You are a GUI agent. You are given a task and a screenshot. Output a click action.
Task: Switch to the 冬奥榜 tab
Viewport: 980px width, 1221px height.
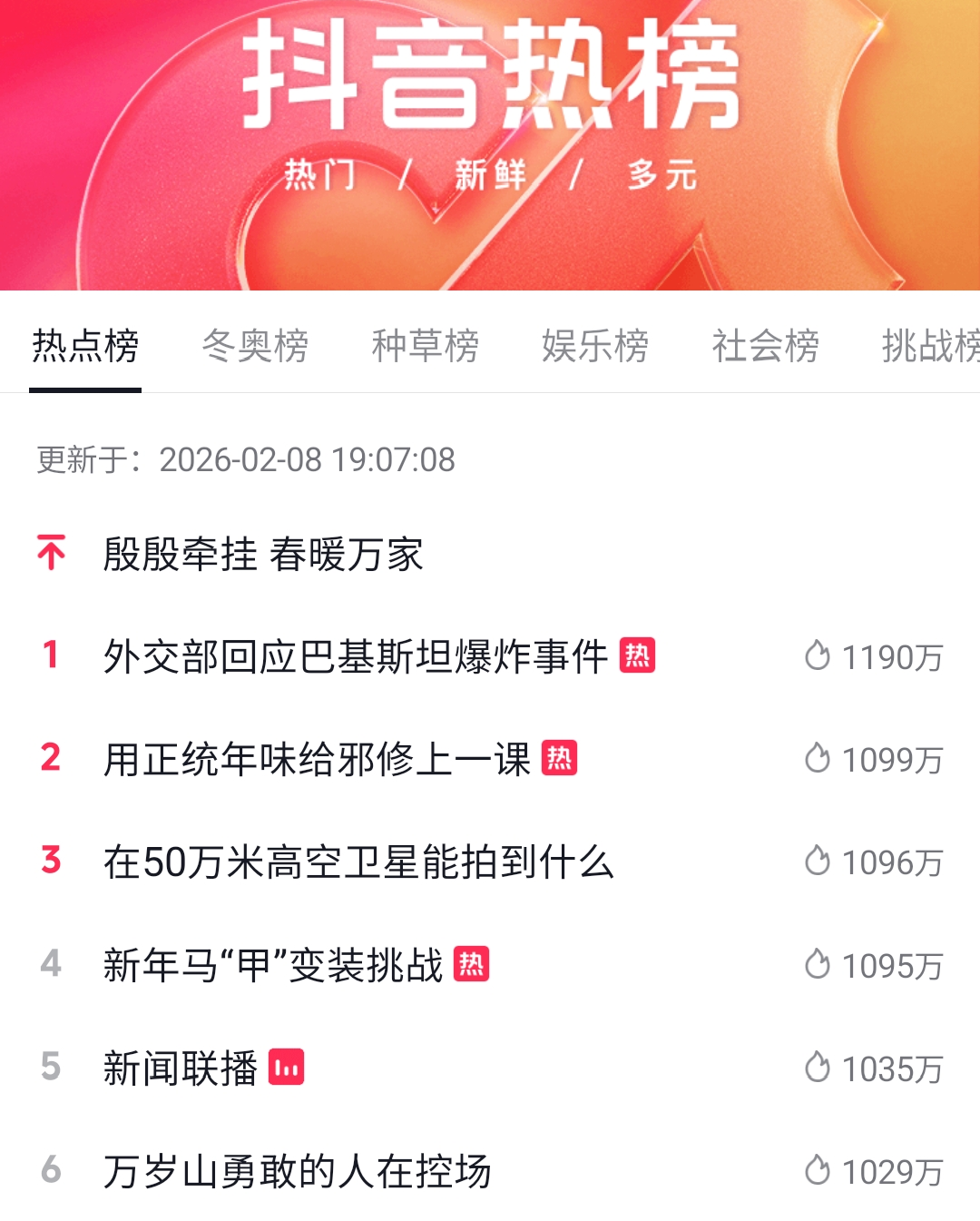[255, 346]
